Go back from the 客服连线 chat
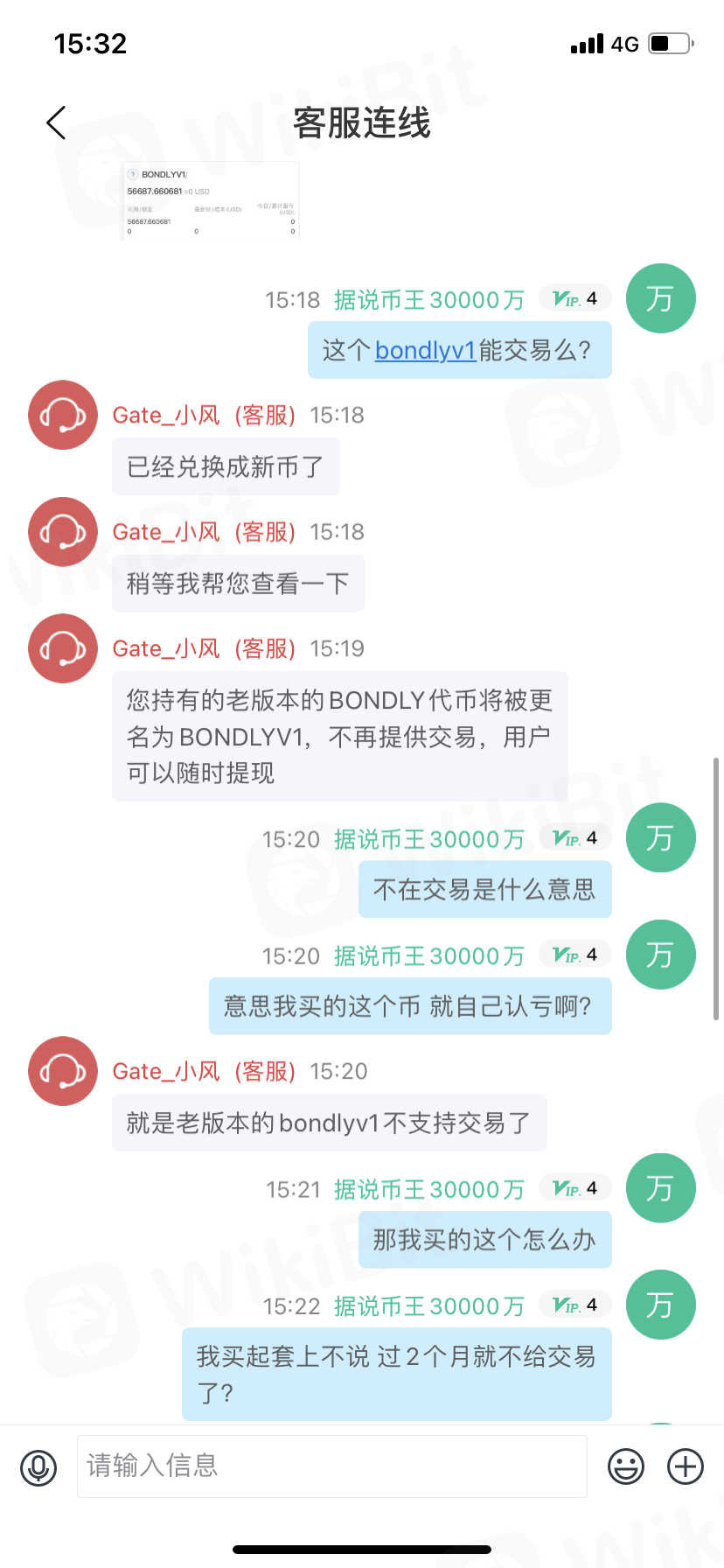 click(57, 123)
